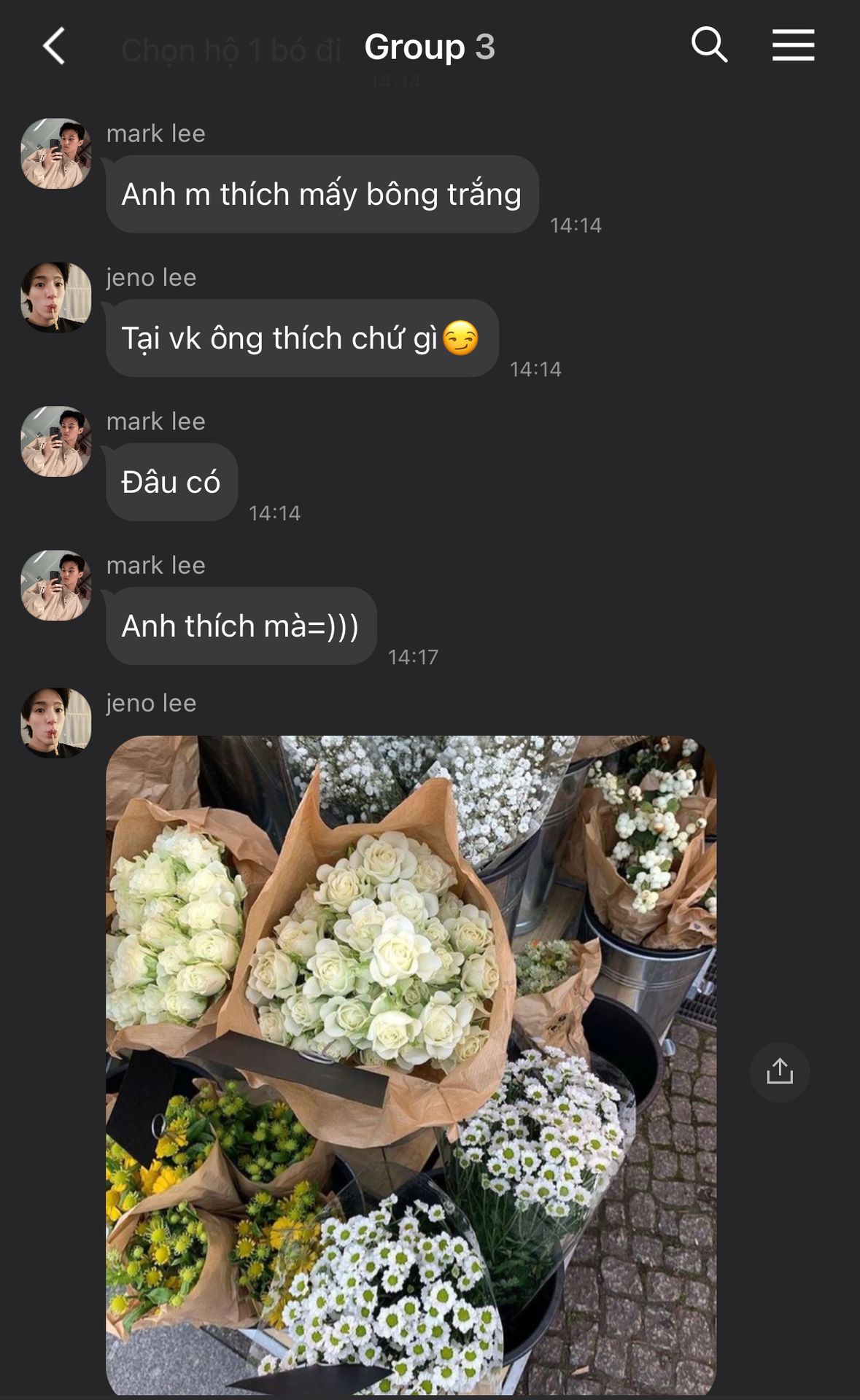Image resolution: width=860 pixels, height=1400 pixels.
Task: Search messages in this chat
Action: click(709, 45)
